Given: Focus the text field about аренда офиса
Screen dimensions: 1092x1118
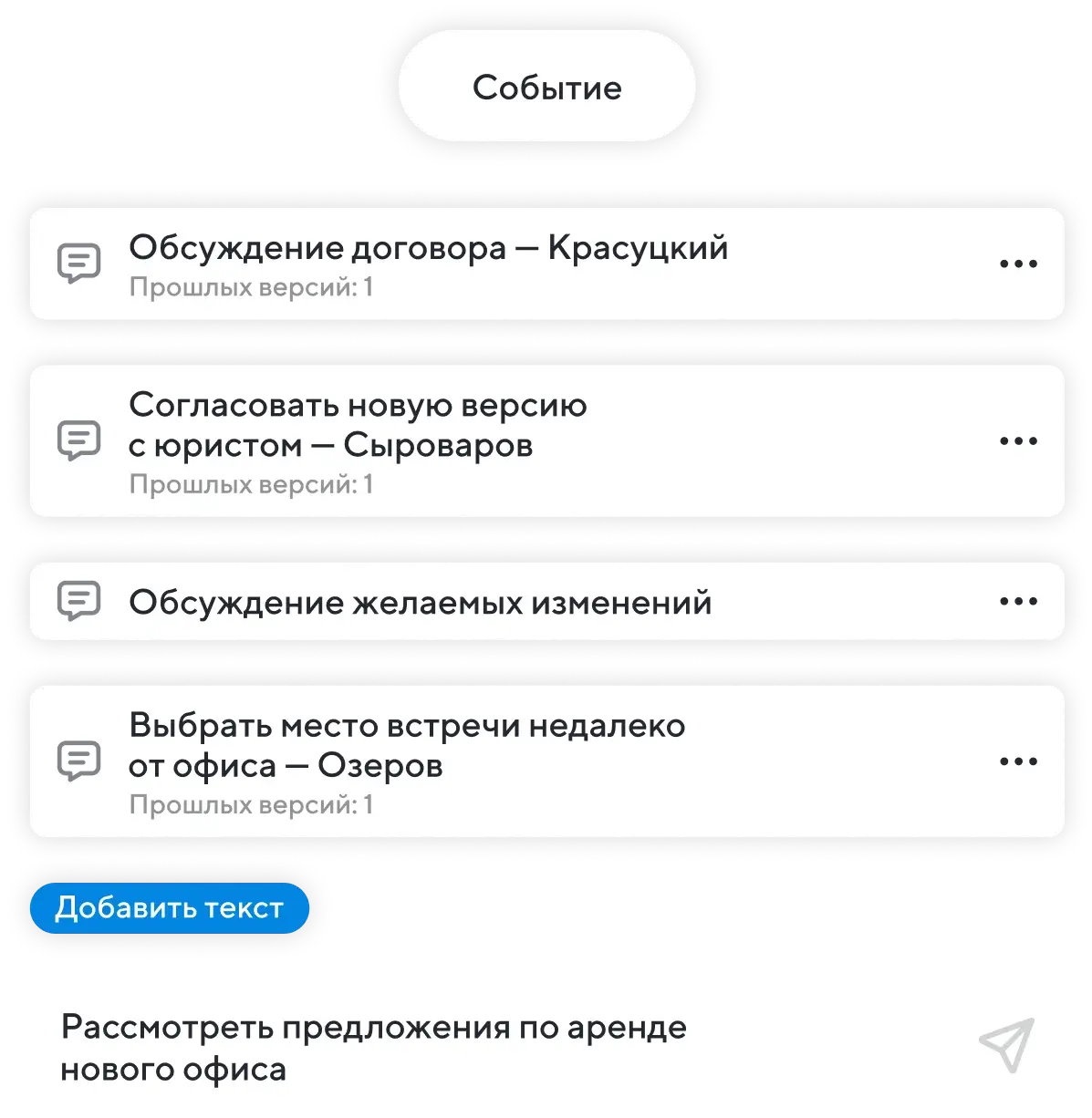Looking at the screenshot, I should 456,1048.
